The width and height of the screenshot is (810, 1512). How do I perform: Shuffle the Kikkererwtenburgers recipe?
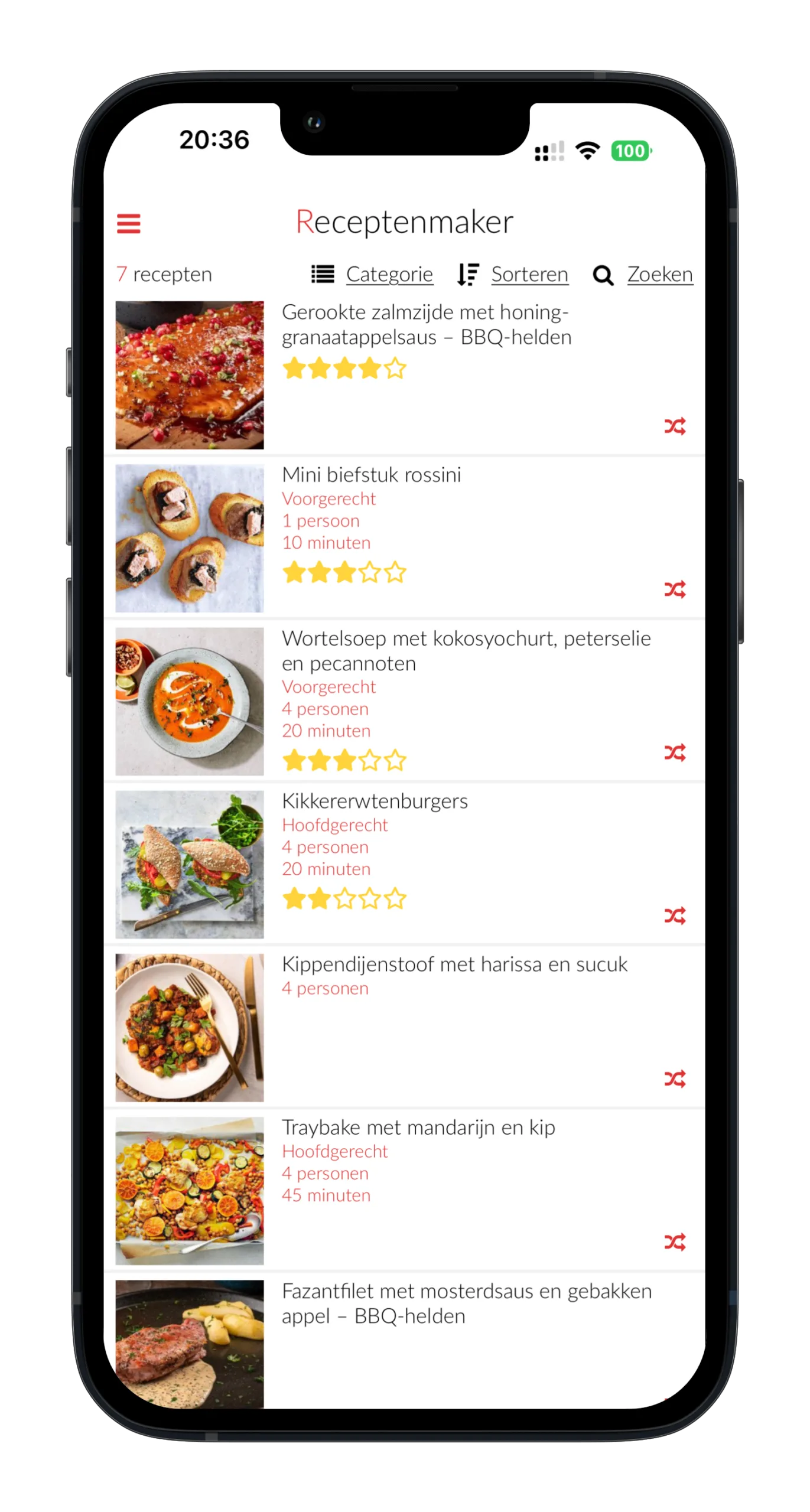click(675, 916)
